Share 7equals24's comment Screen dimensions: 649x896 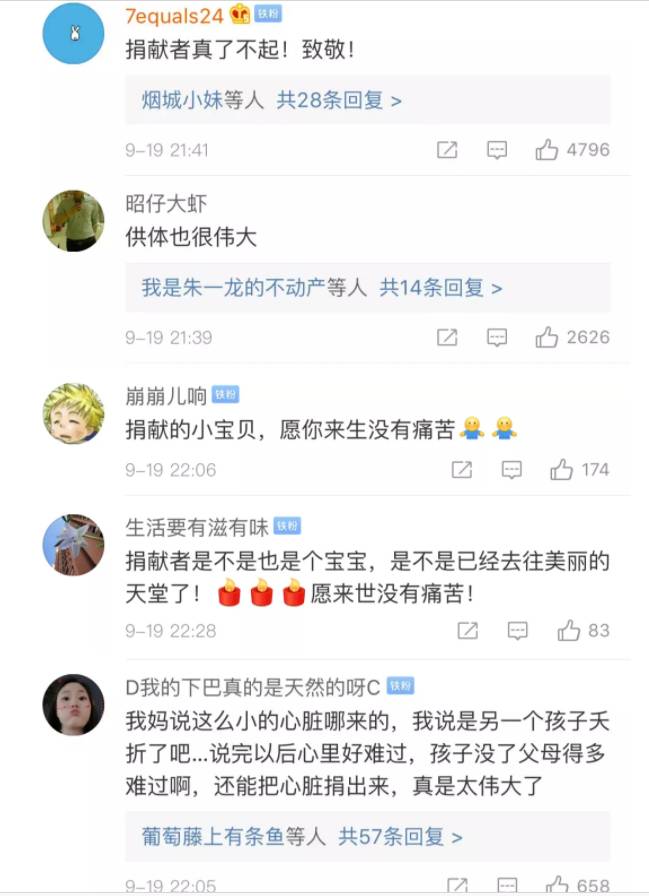[x=447, y=150]
